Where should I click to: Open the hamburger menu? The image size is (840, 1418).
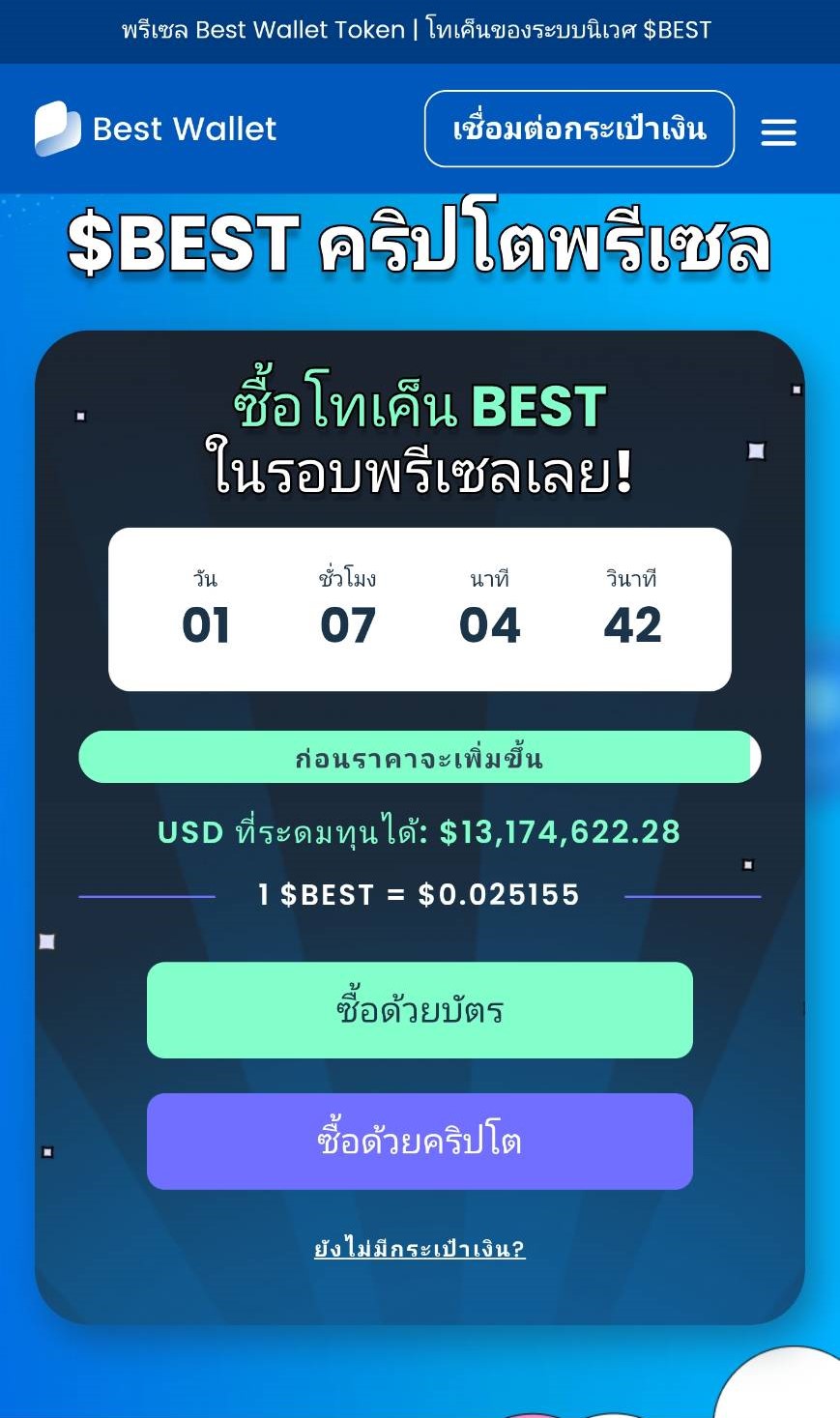(x=778, y=131)
